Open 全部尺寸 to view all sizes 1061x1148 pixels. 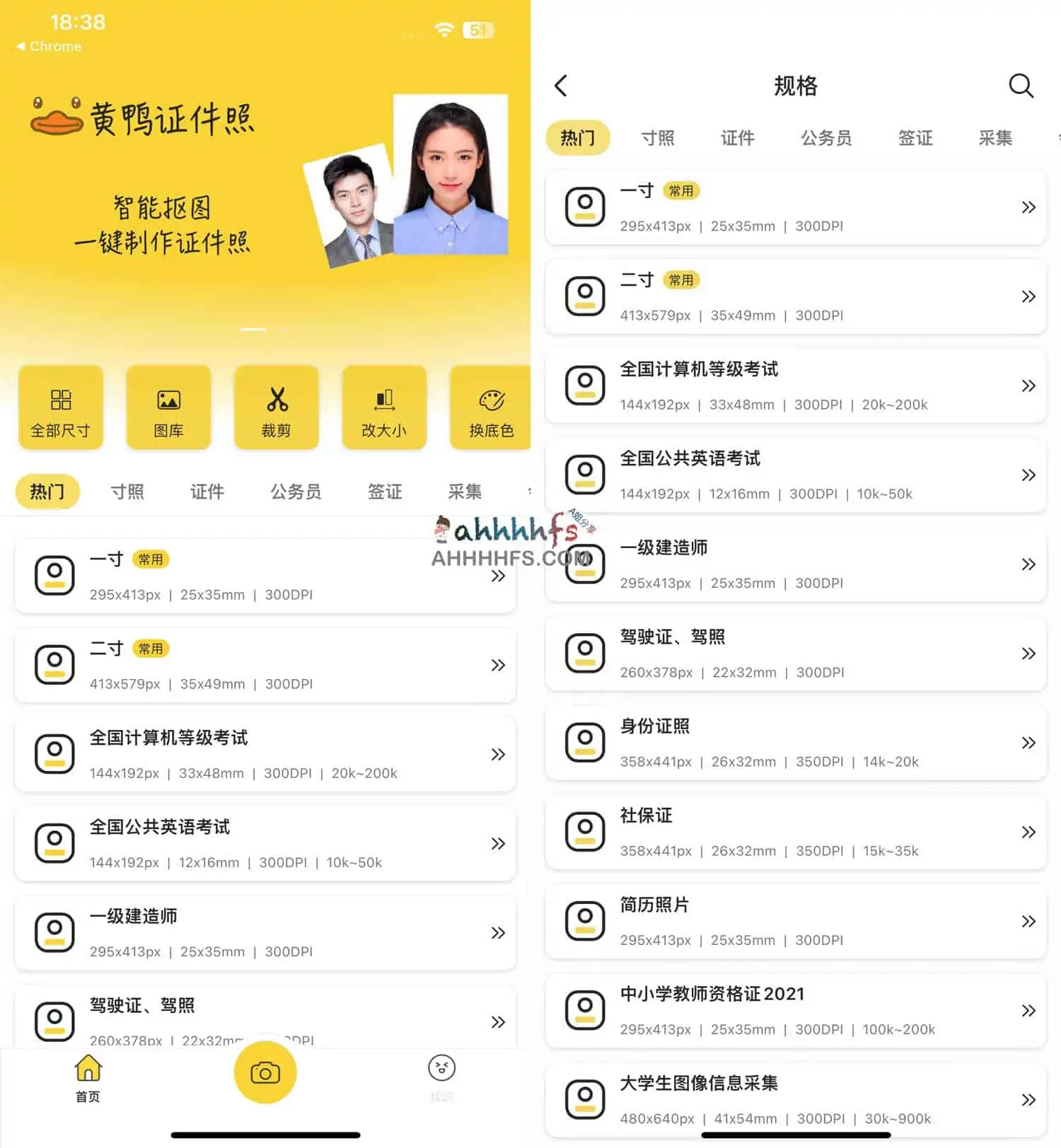point(61,408)
